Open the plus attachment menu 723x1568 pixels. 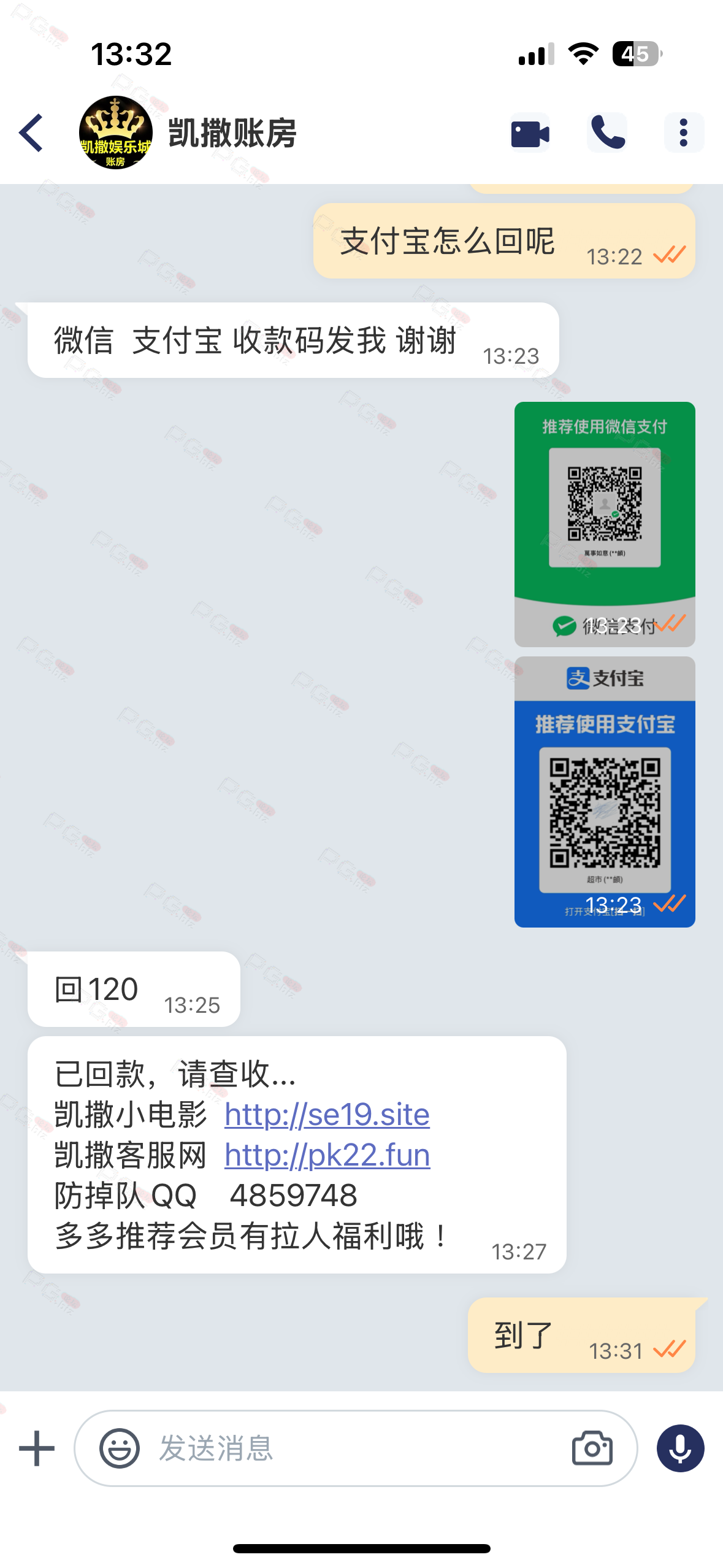click(x=37, y=1448)
